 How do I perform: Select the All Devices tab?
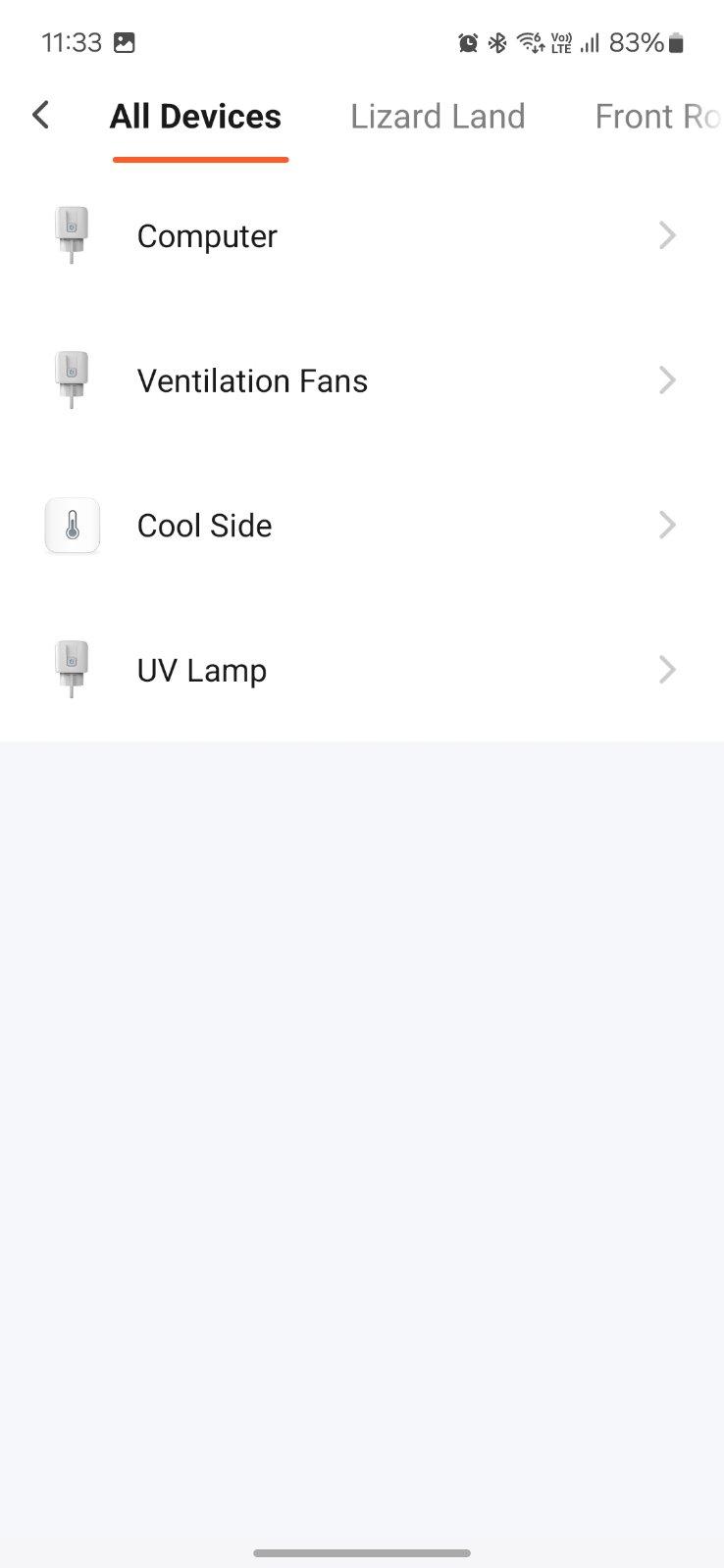[x=196, y=116]
